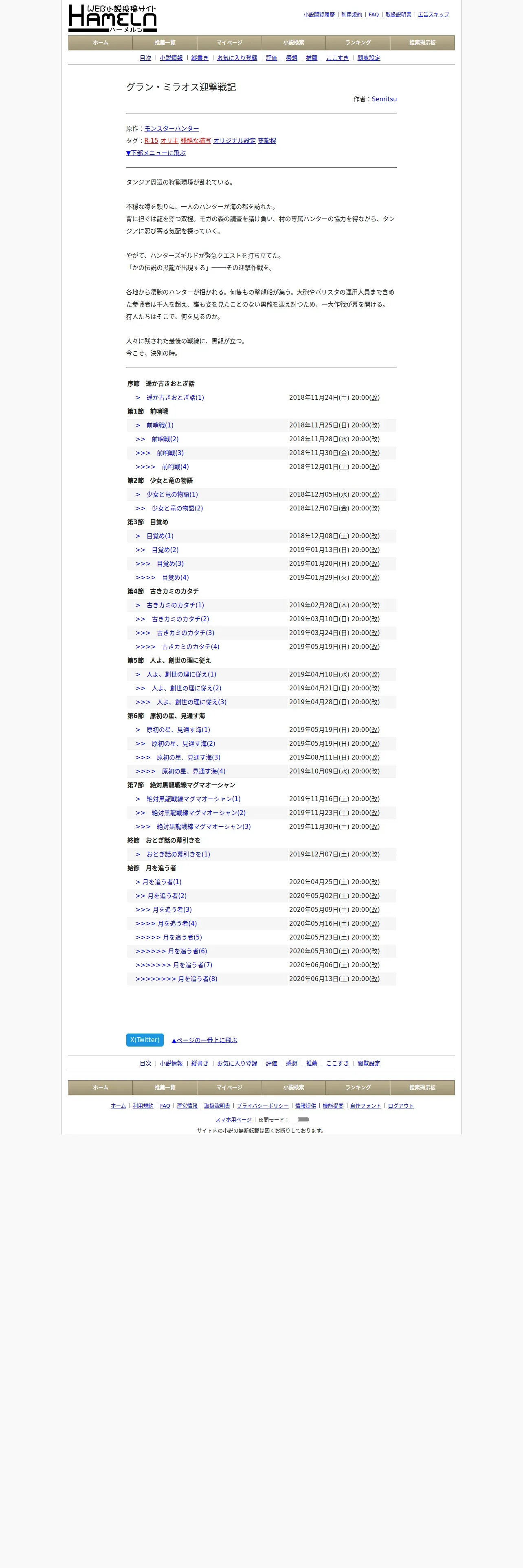Tap お気に入り登録 in the upper sub-menu

coord(237,58)
